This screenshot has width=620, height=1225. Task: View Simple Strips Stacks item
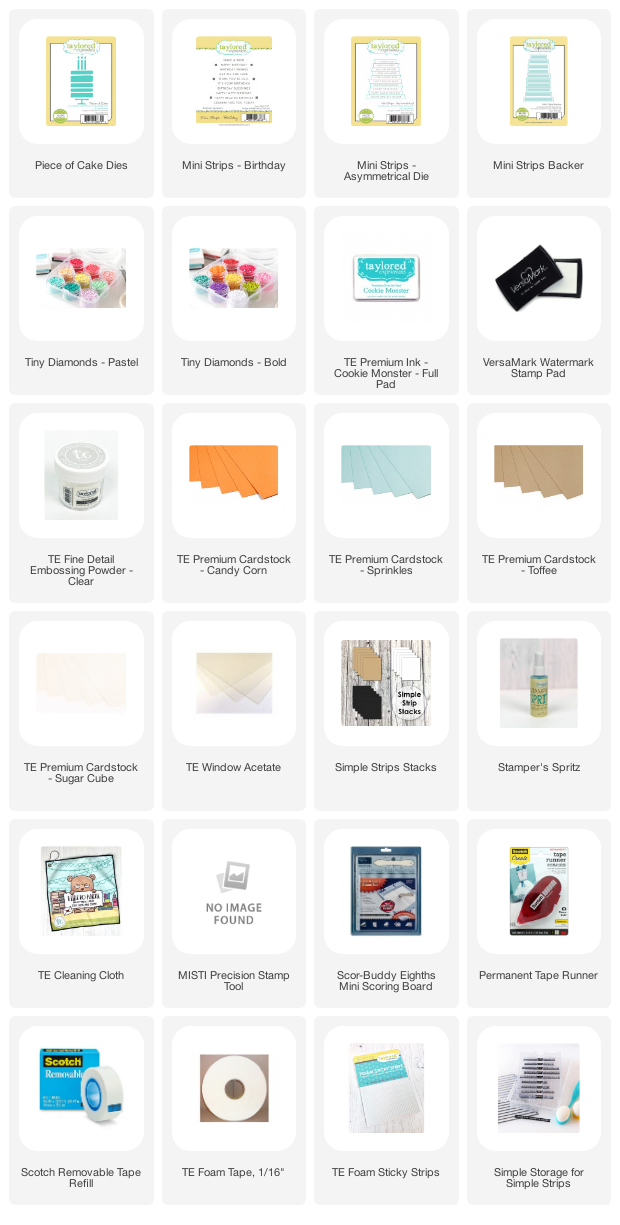click(x=386, y=711)
